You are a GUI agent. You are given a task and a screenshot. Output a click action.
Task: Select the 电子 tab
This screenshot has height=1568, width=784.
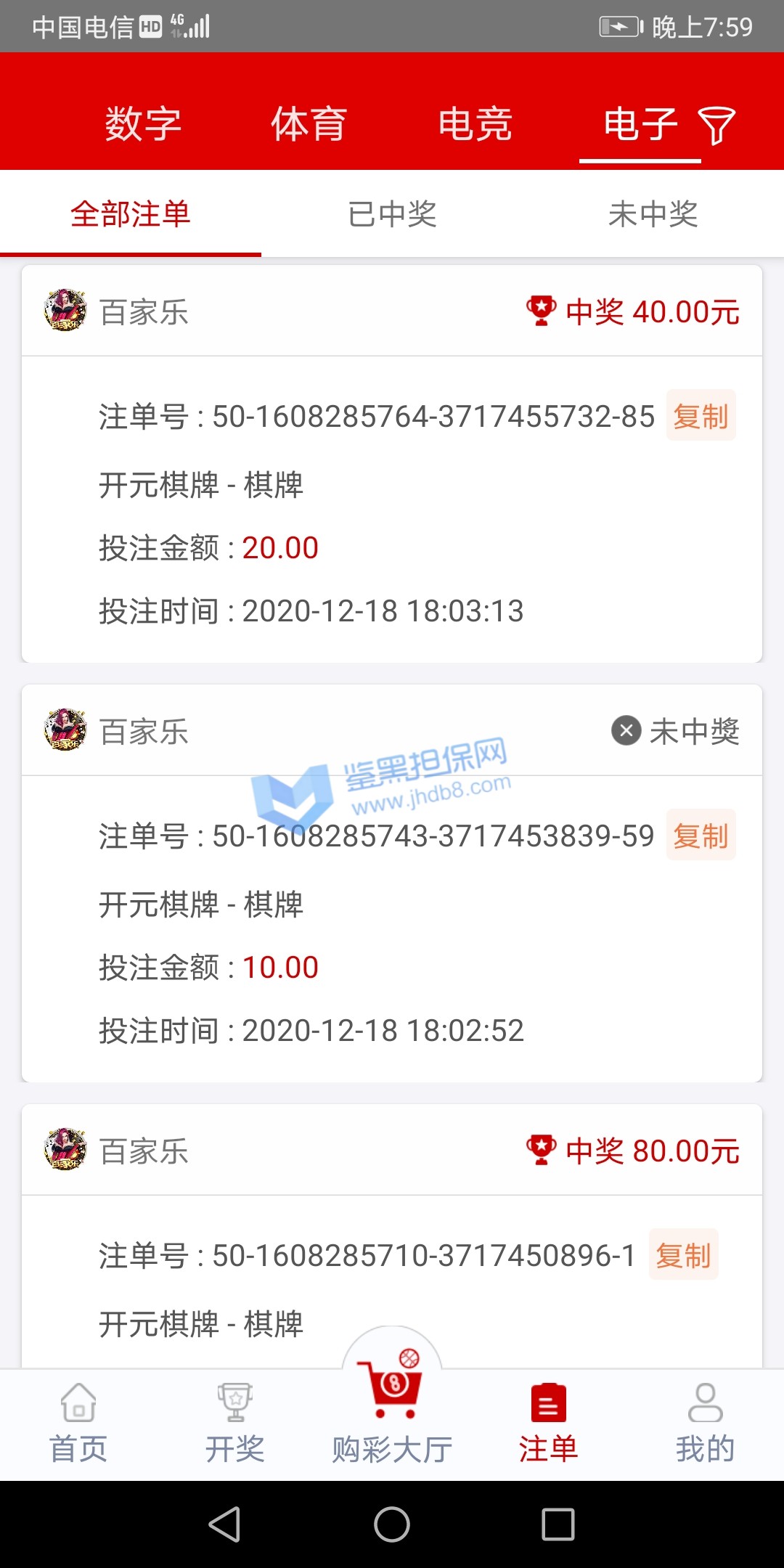[x=640, y=124]
